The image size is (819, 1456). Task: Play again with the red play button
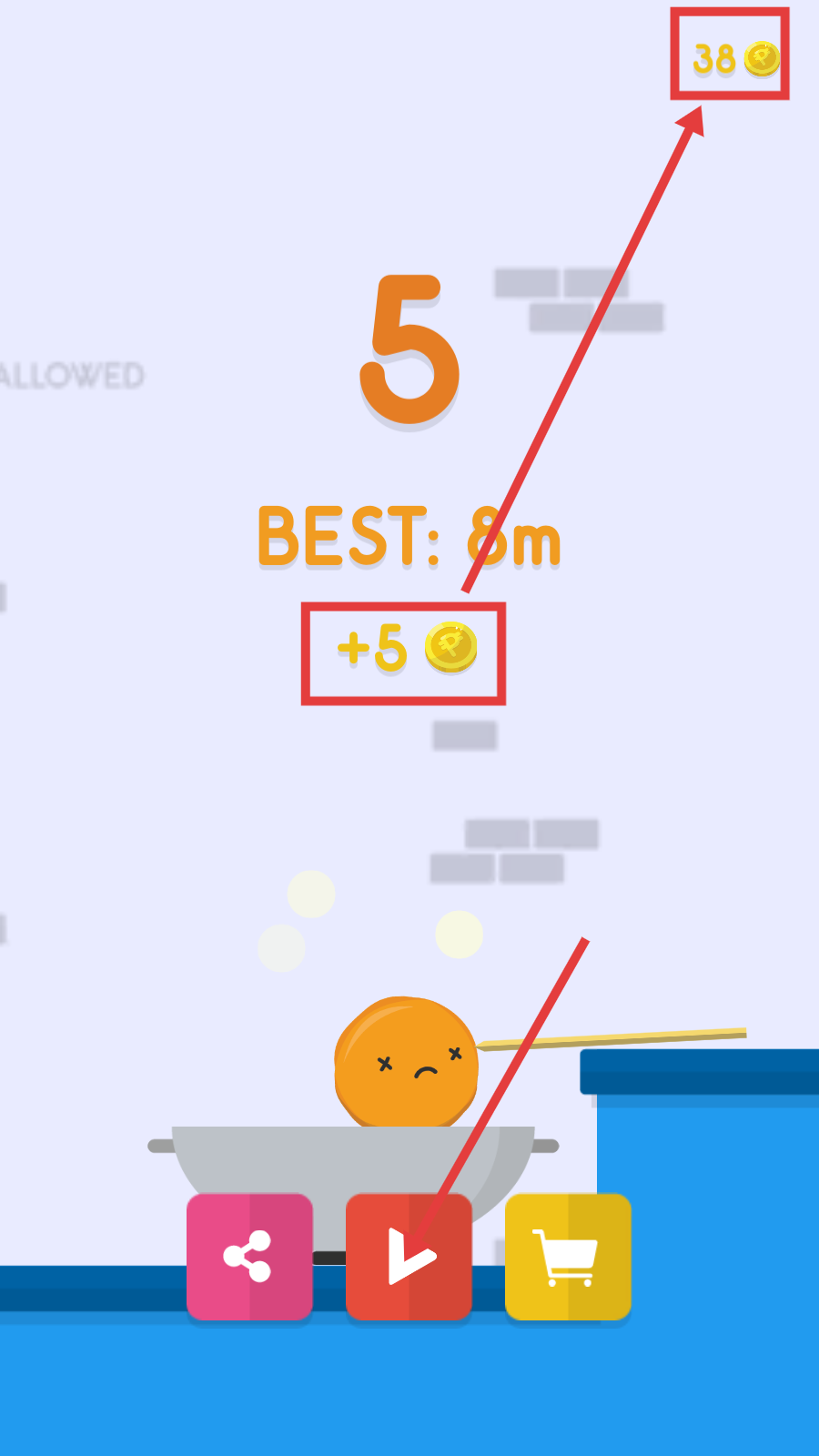click(x=409, y=1257)
